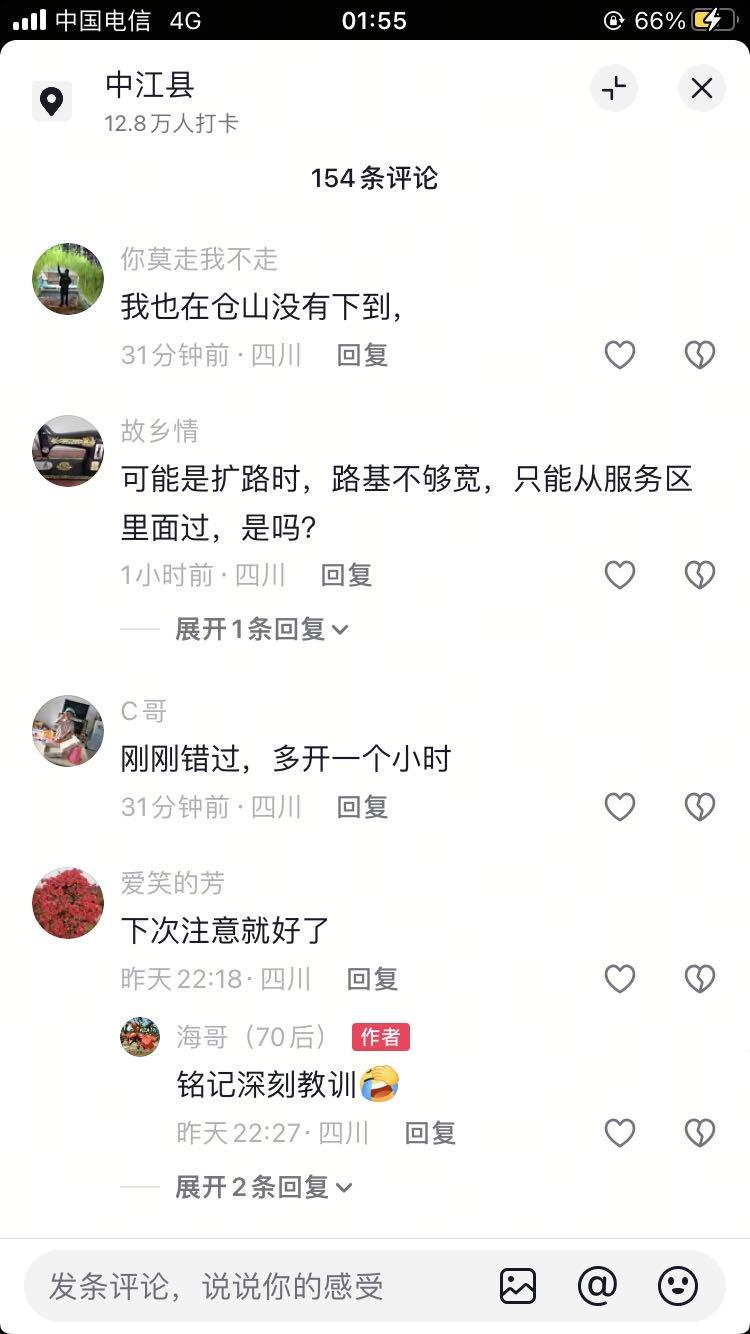Open the emoji picker
Image resolution: width=750 pixels, height=1334 pixels.
tap(677, 1286)
